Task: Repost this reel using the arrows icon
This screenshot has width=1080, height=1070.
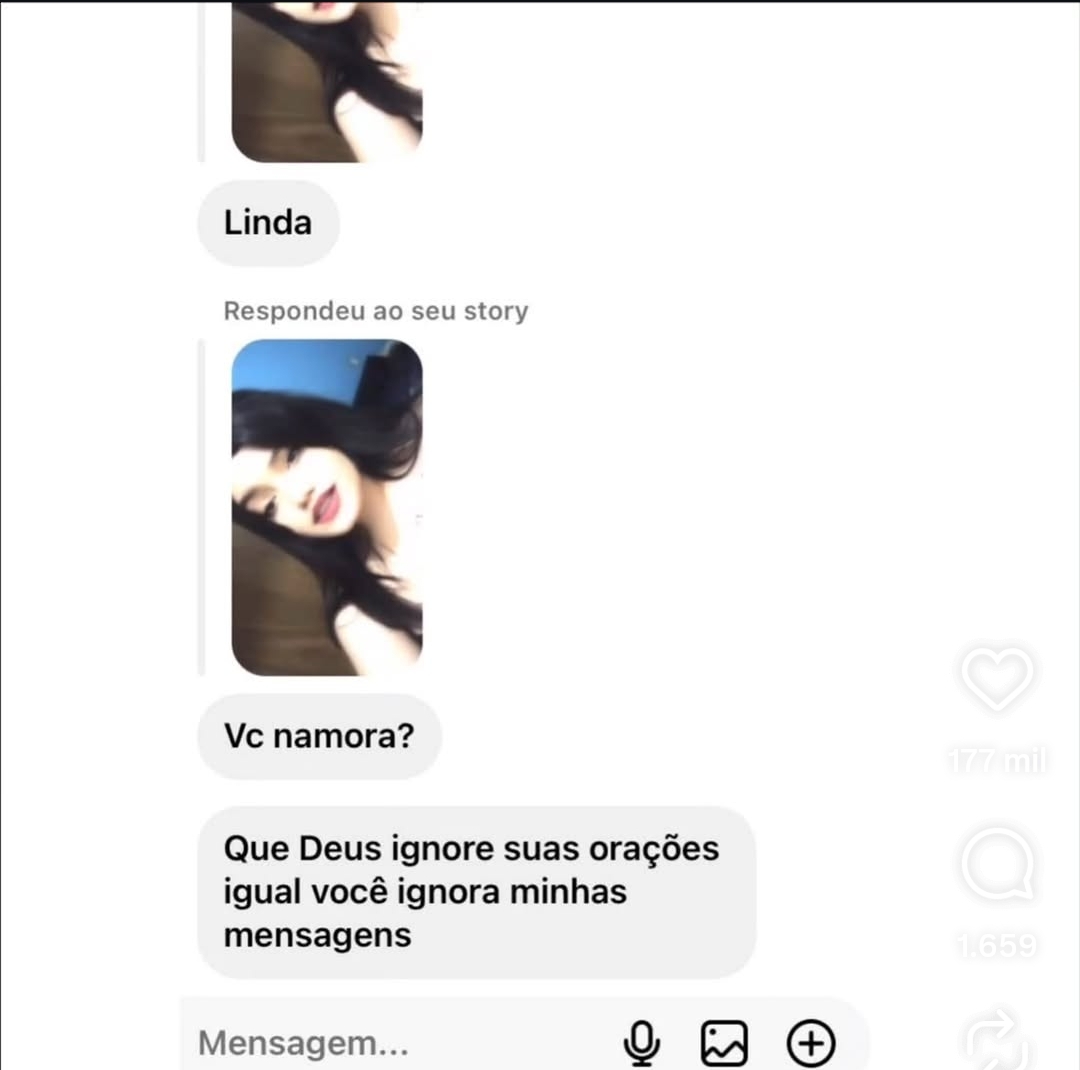Action: pyautogui.click(x=997, y=1038)
